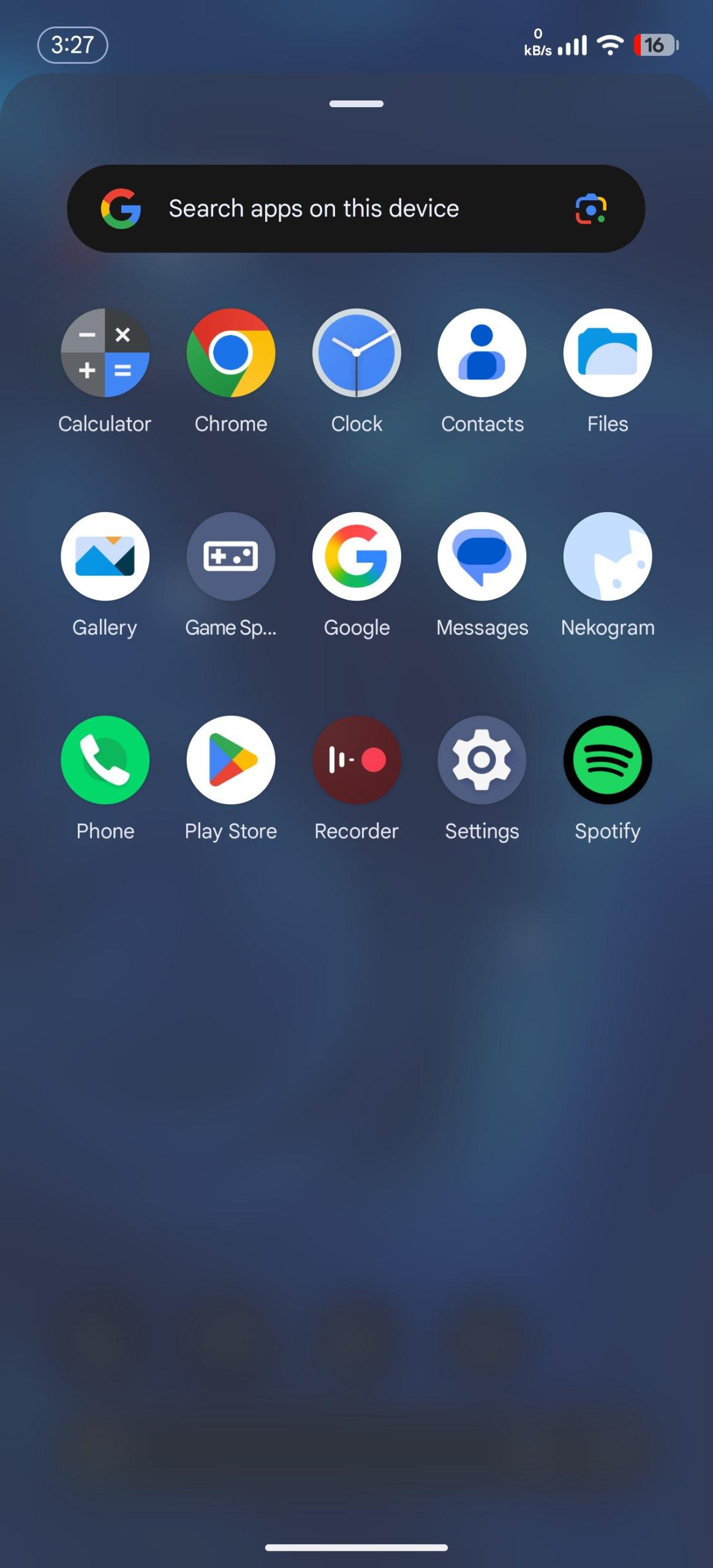The height and width of the screenshot is (1568, 713).
Task: Launch the Recorder app
Action: click(x=356, y=760)
